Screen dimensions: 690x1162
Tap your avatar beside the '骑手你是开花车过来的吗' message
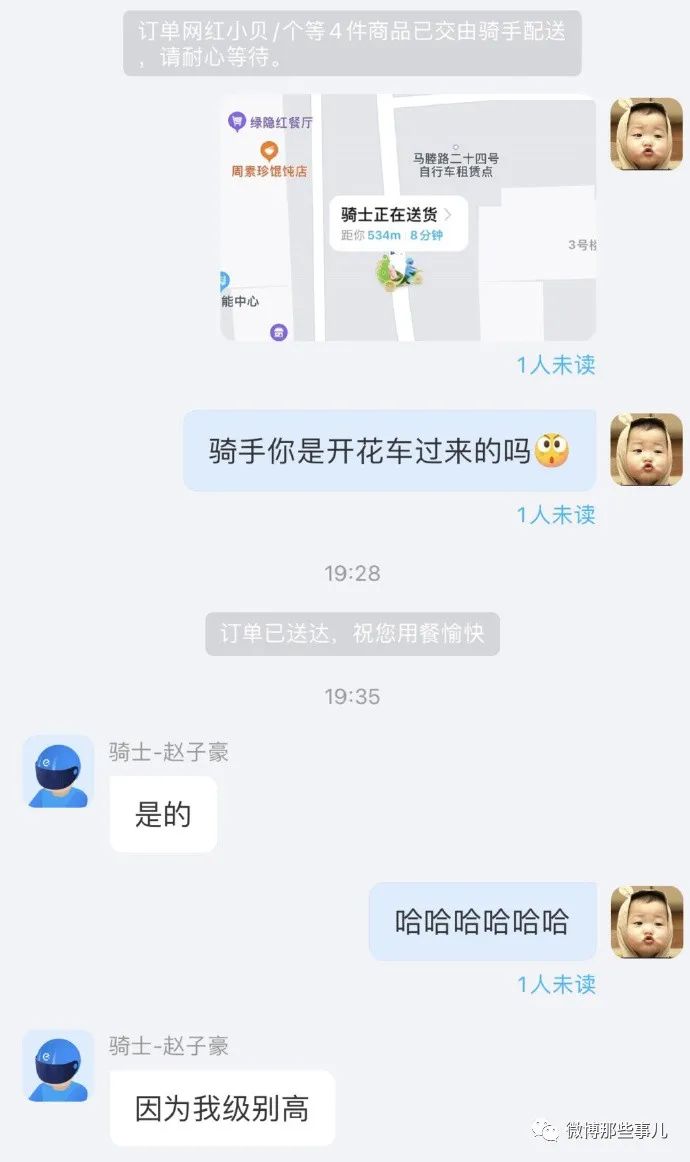[x=646, y=450]
